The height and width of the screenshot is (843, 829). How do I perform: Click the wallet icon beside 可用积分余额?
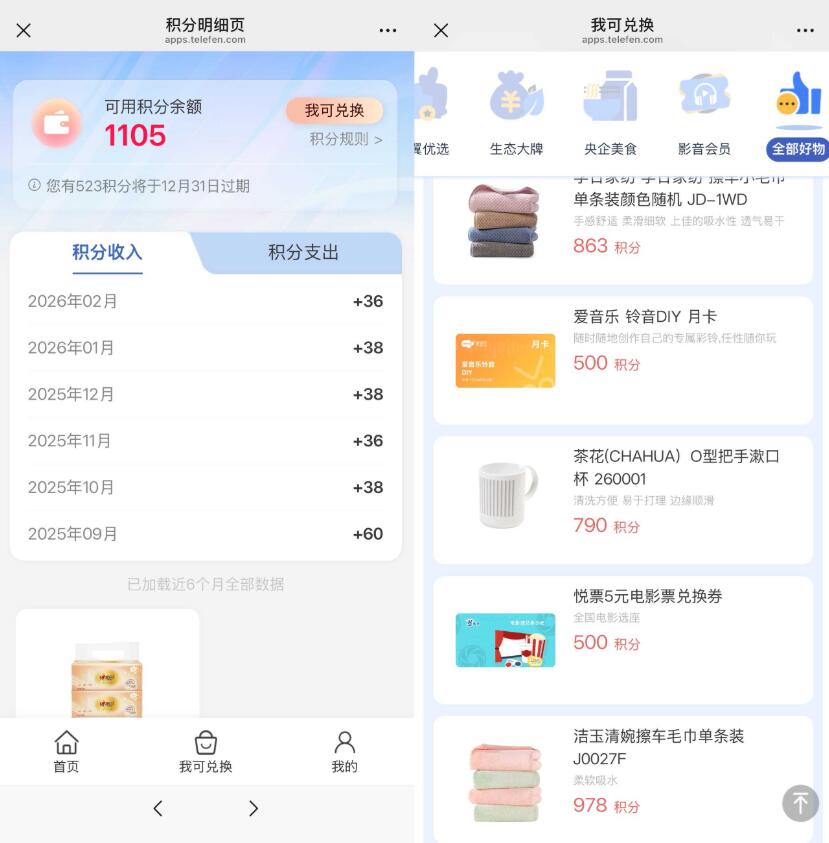(57, 121)
